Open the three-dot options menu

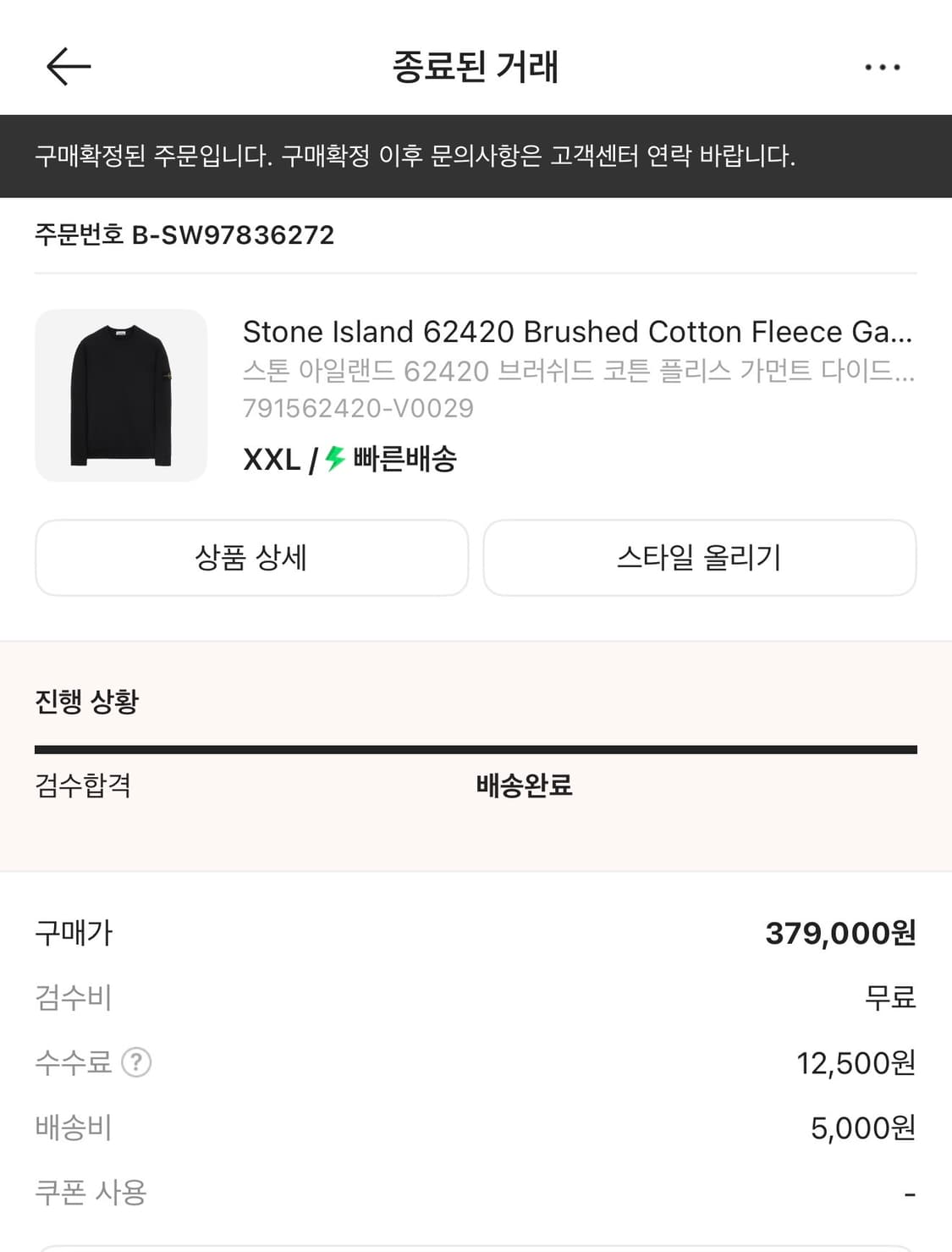tap(883, 65)
